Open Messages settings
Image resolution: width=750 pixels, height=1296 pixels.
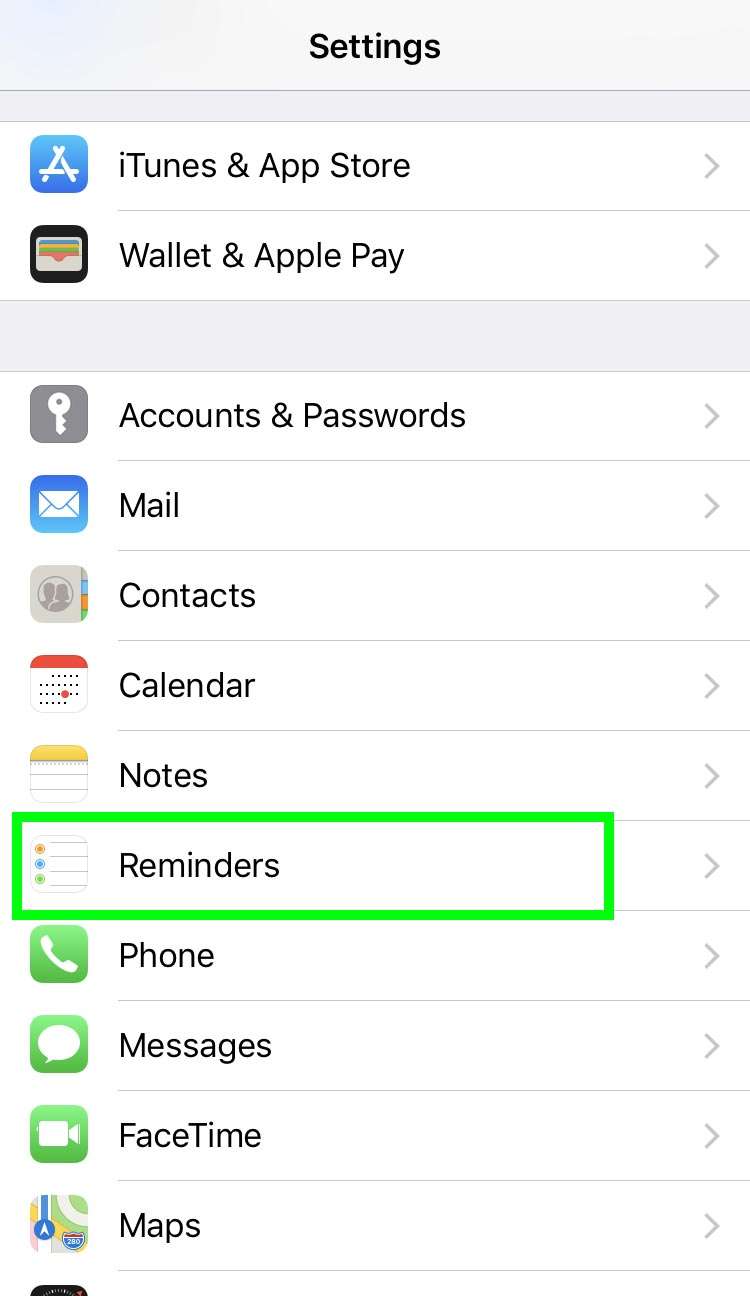coord(195,1046)
